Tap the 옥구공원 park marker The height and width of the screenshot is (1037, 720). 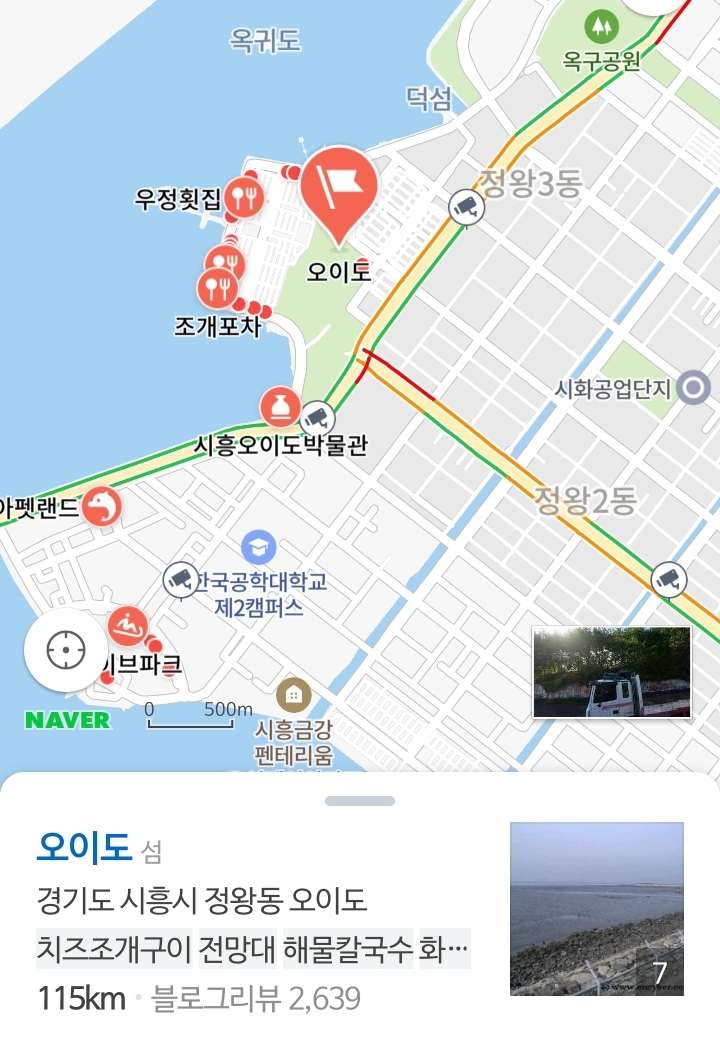click(x=601, y=22)
